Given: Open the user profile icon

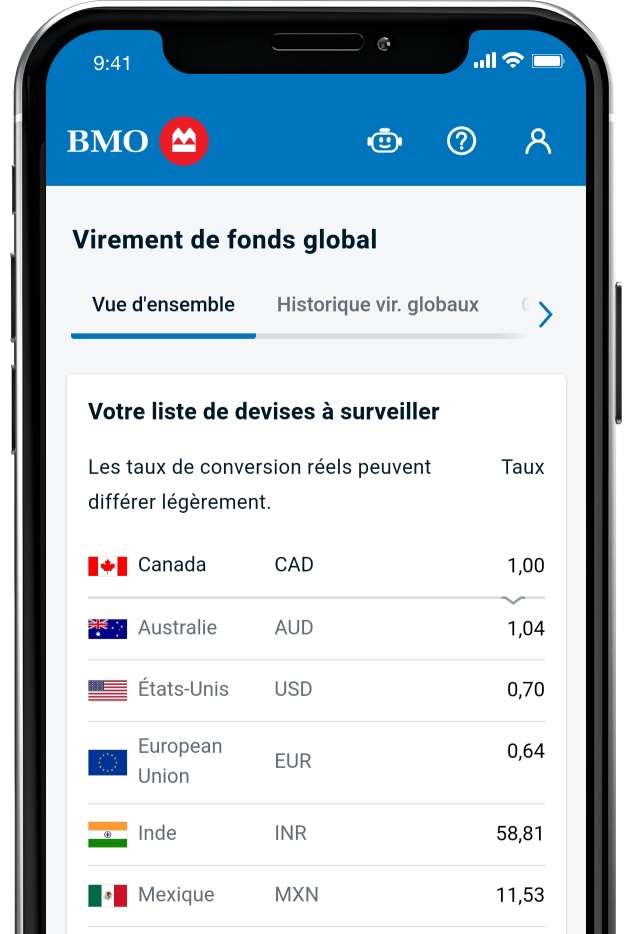Looking at the screenshot, I should click(538, 142).
